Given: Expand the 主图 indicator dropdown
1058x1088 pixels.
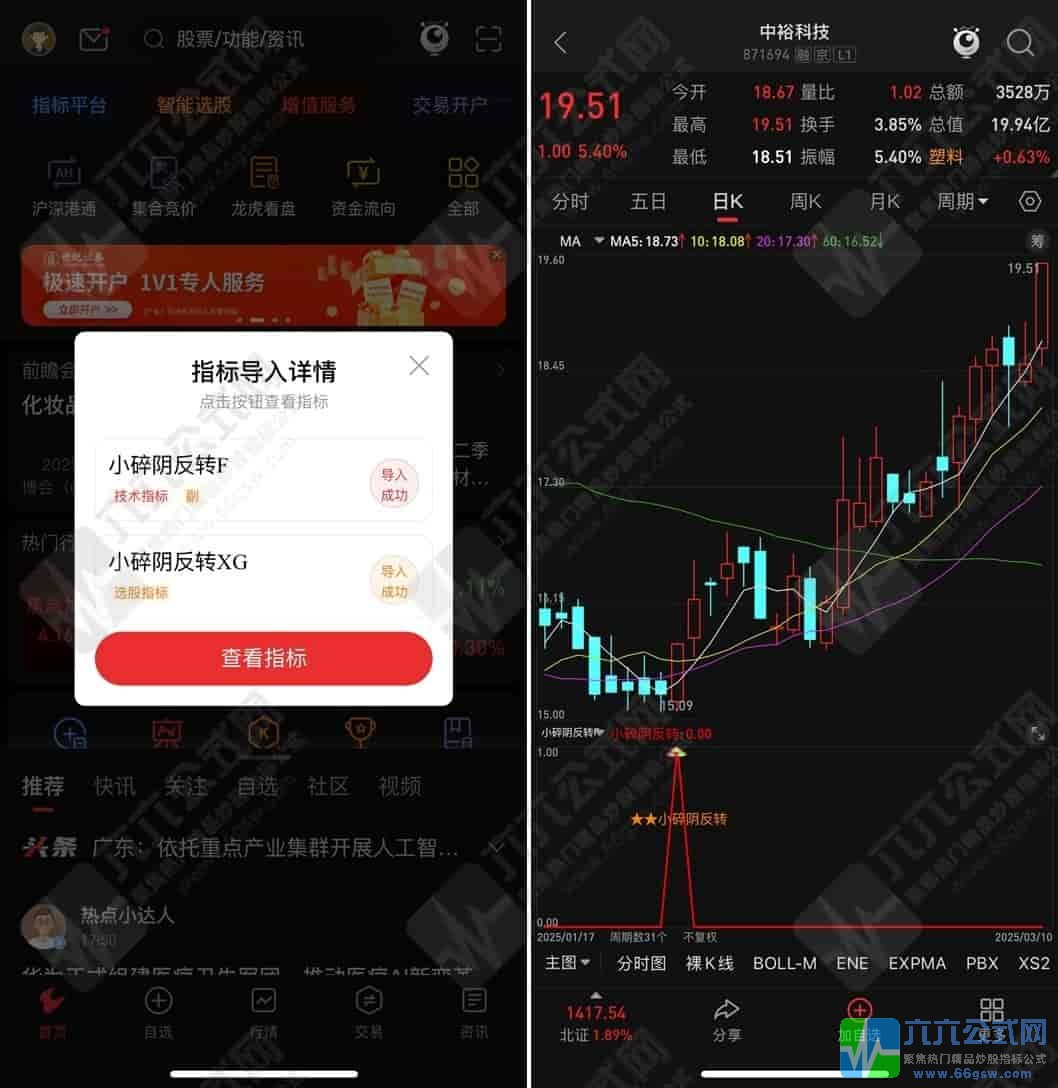Looking at the screenshot, I should (x=567, y=963).
